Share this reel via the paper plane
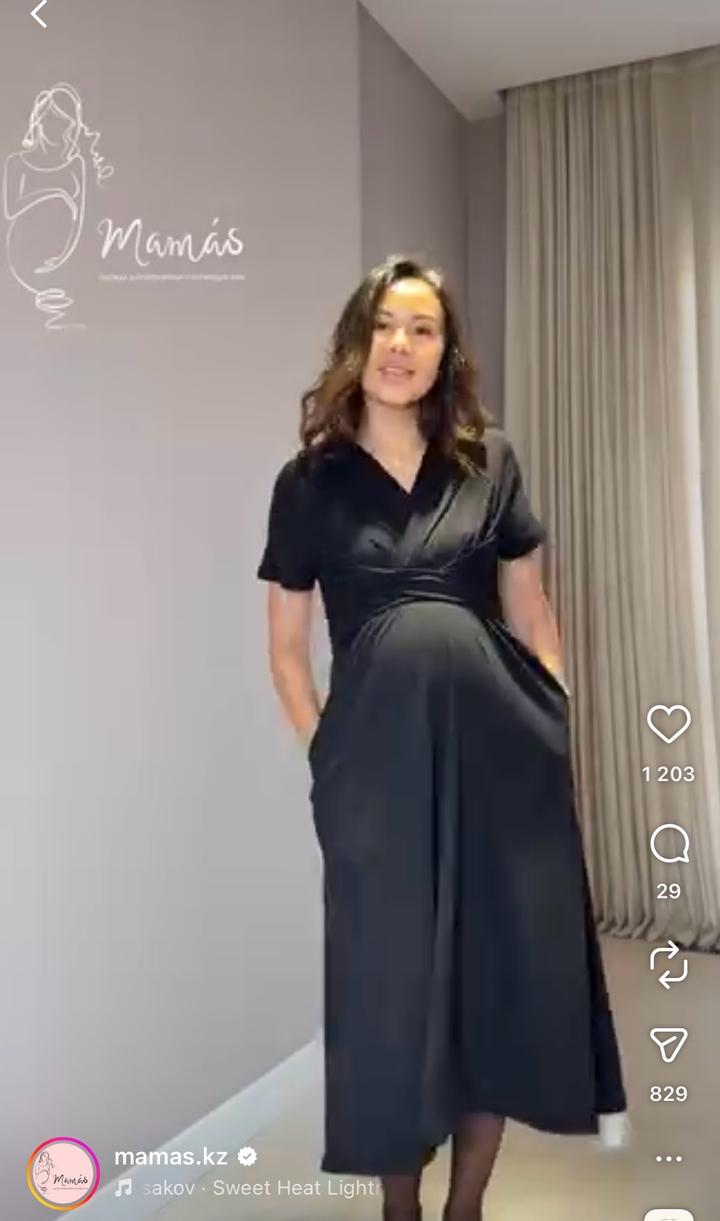Viewport: 720px width, 1221px height. click(x=669, y=1046)
